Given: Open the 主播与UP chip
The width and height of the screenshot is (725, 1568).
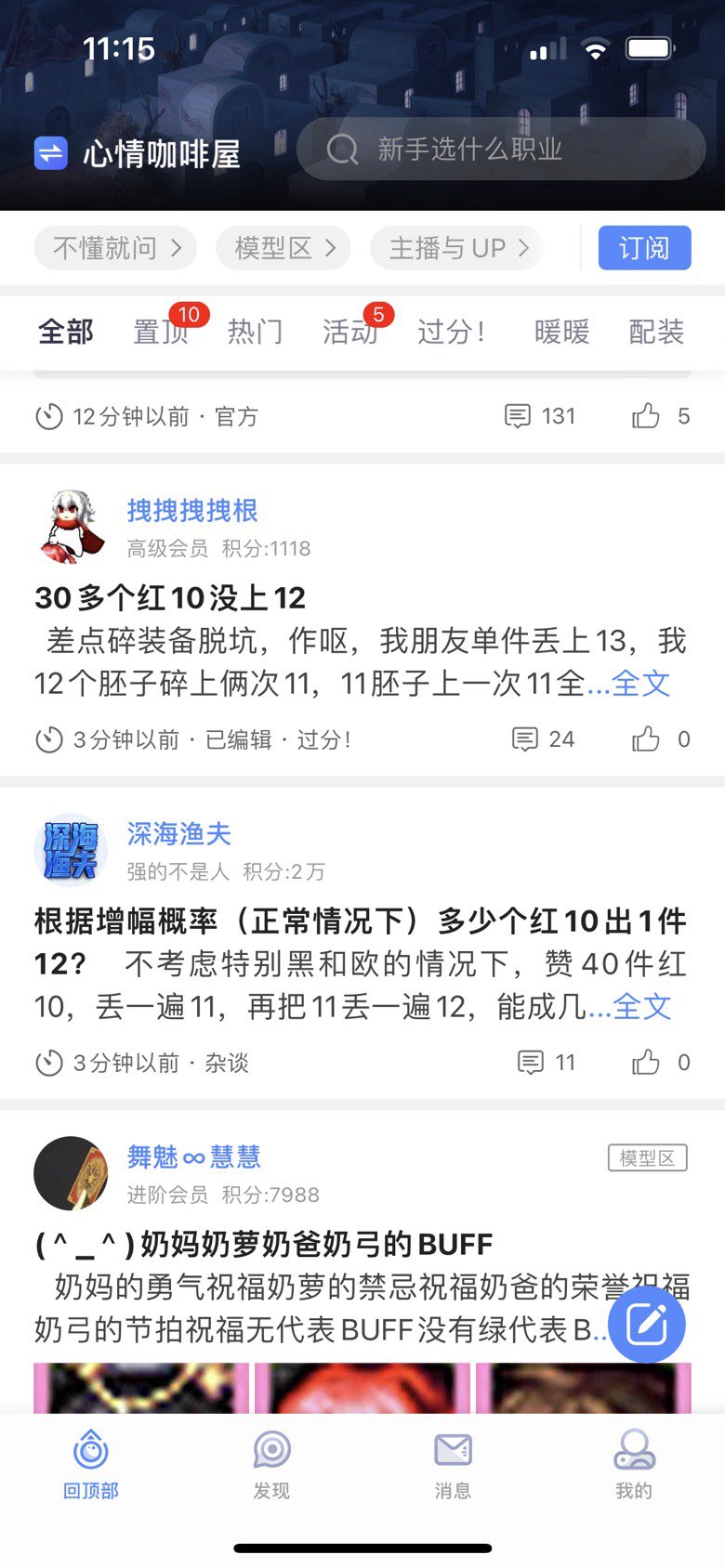Looking at the screenshot, I should coord(457,248).
